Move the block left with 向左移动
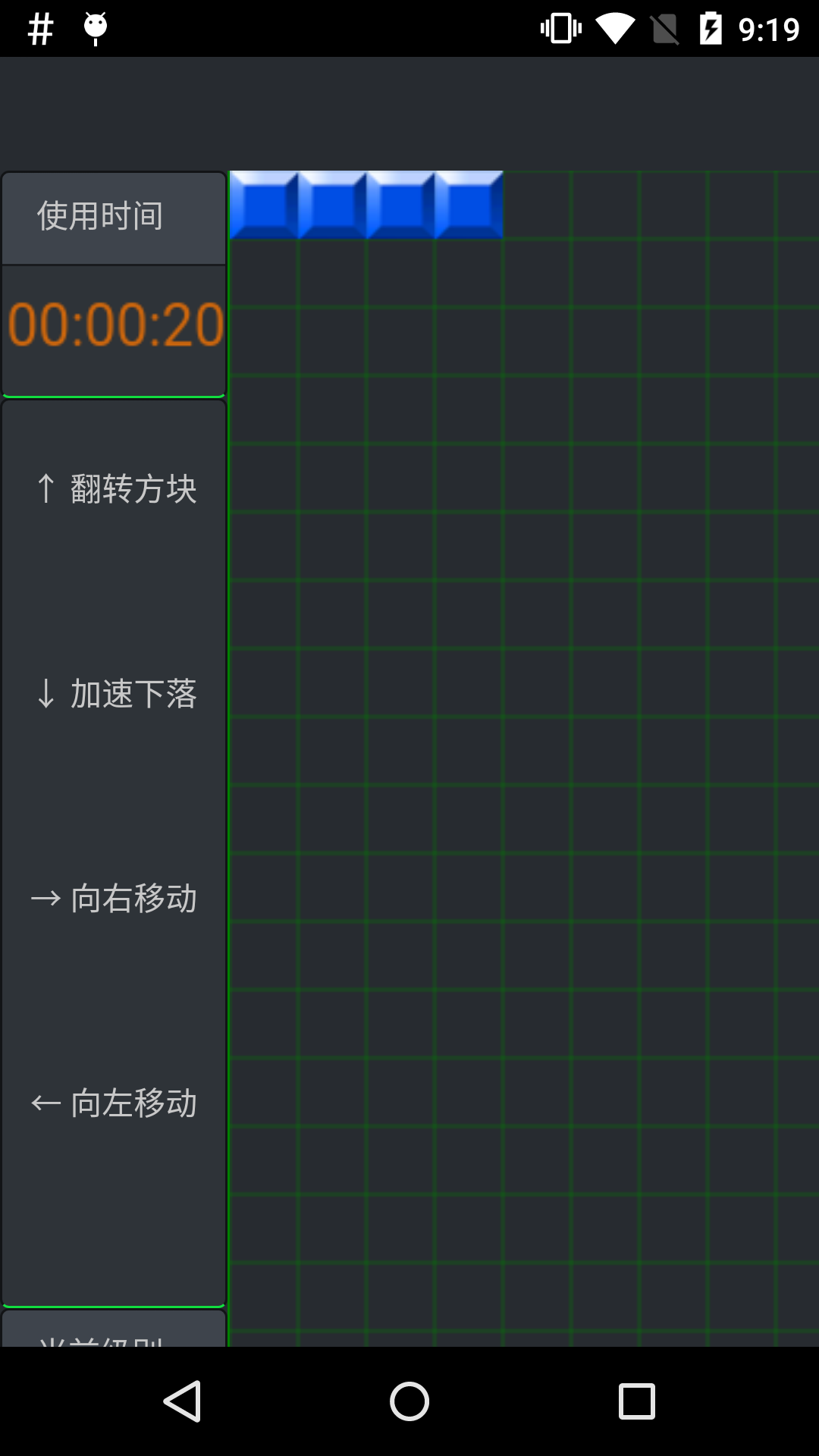 [x=115, y=1103]
